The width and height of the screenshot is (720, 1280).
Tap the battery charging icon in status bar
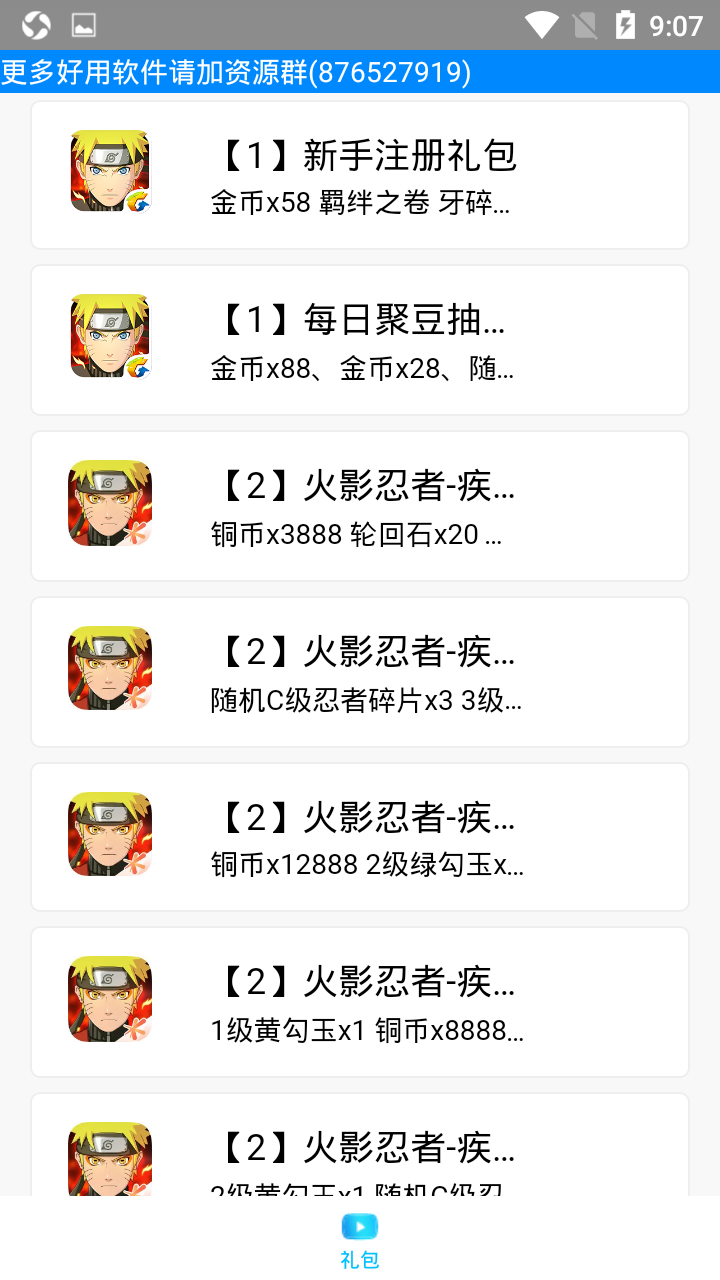pyautogui.click(x=625, y=25)
